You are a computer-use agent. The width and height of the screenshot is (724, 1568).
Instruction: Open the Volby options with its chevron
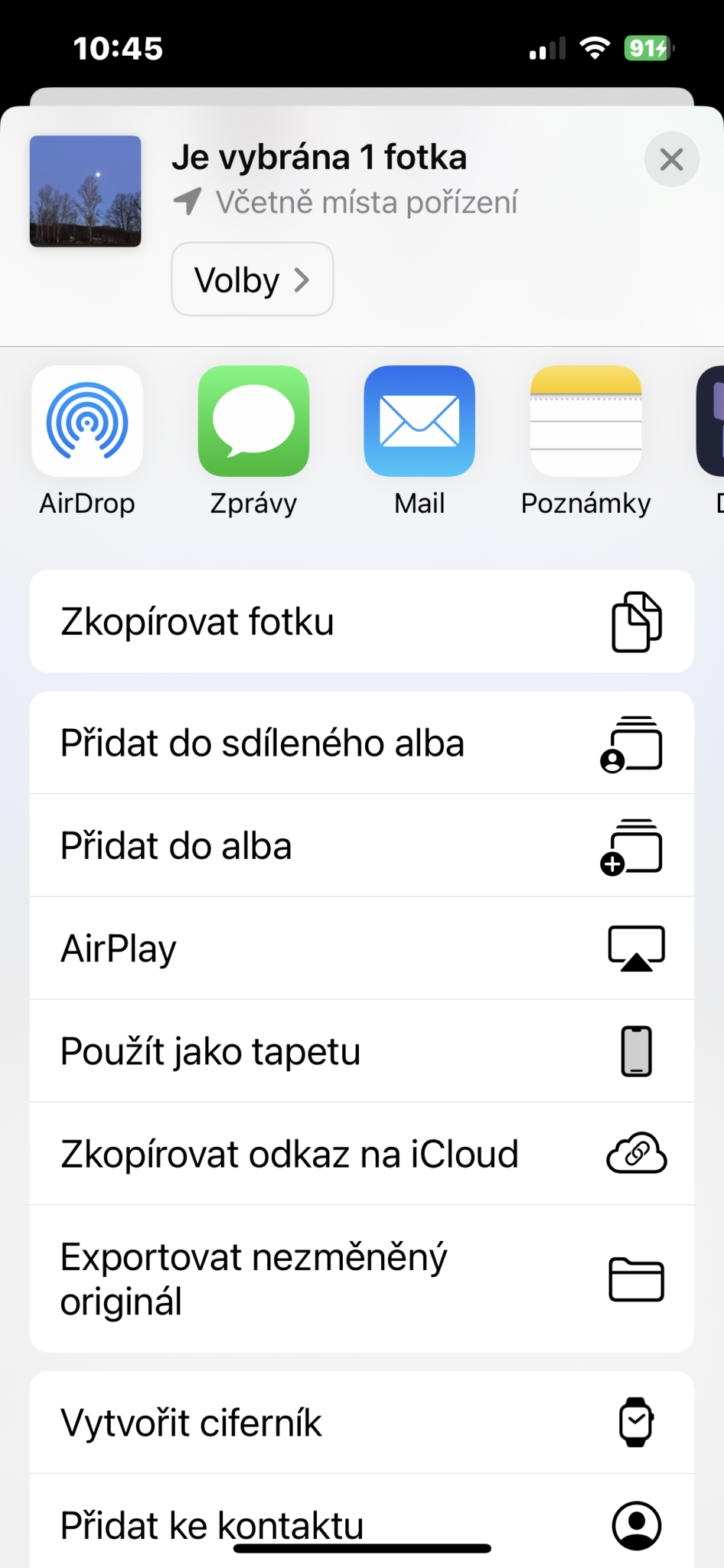[x=252, y=279]
